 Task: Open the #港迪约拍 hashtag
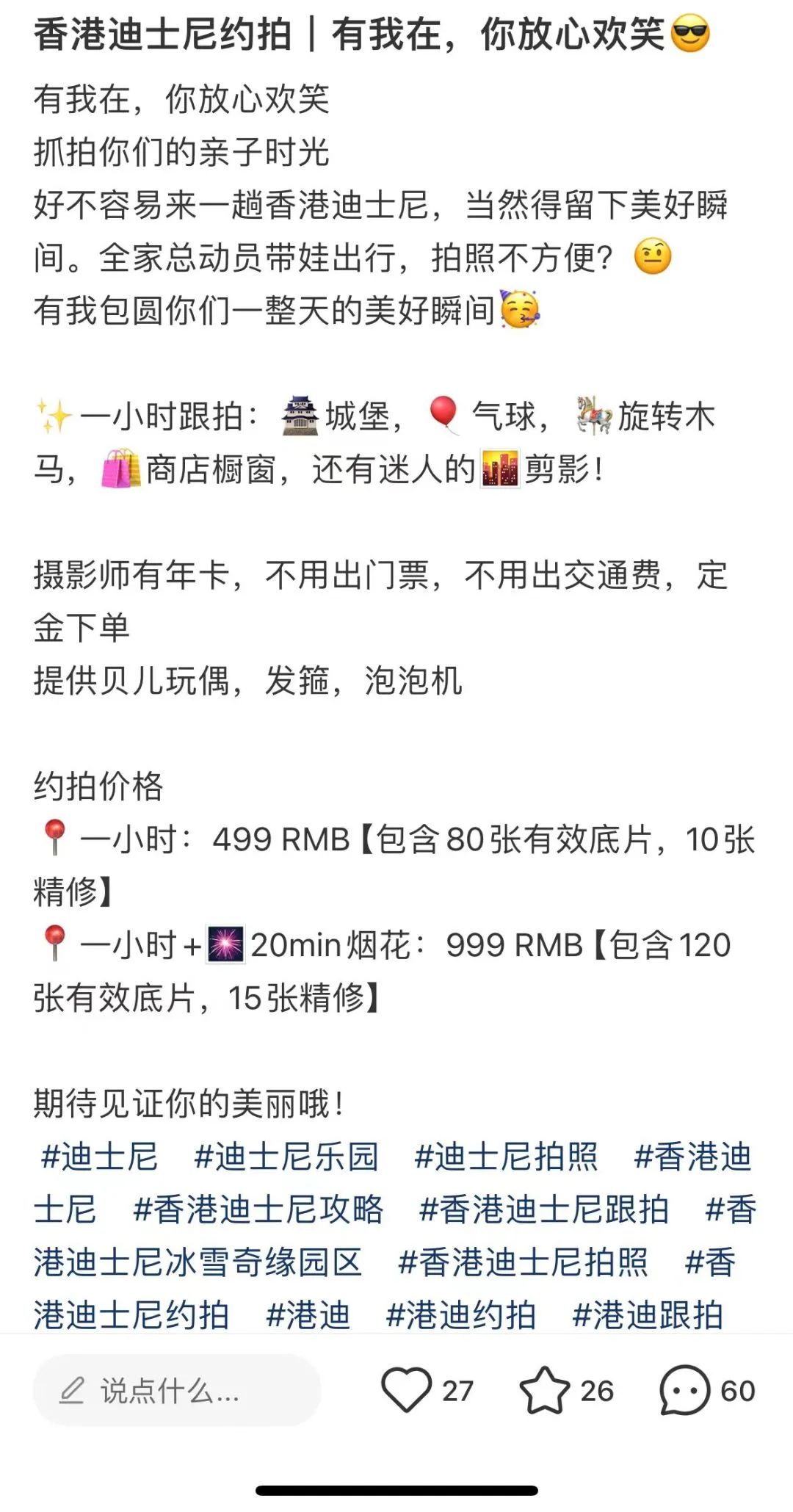(x=461, y=1315)
